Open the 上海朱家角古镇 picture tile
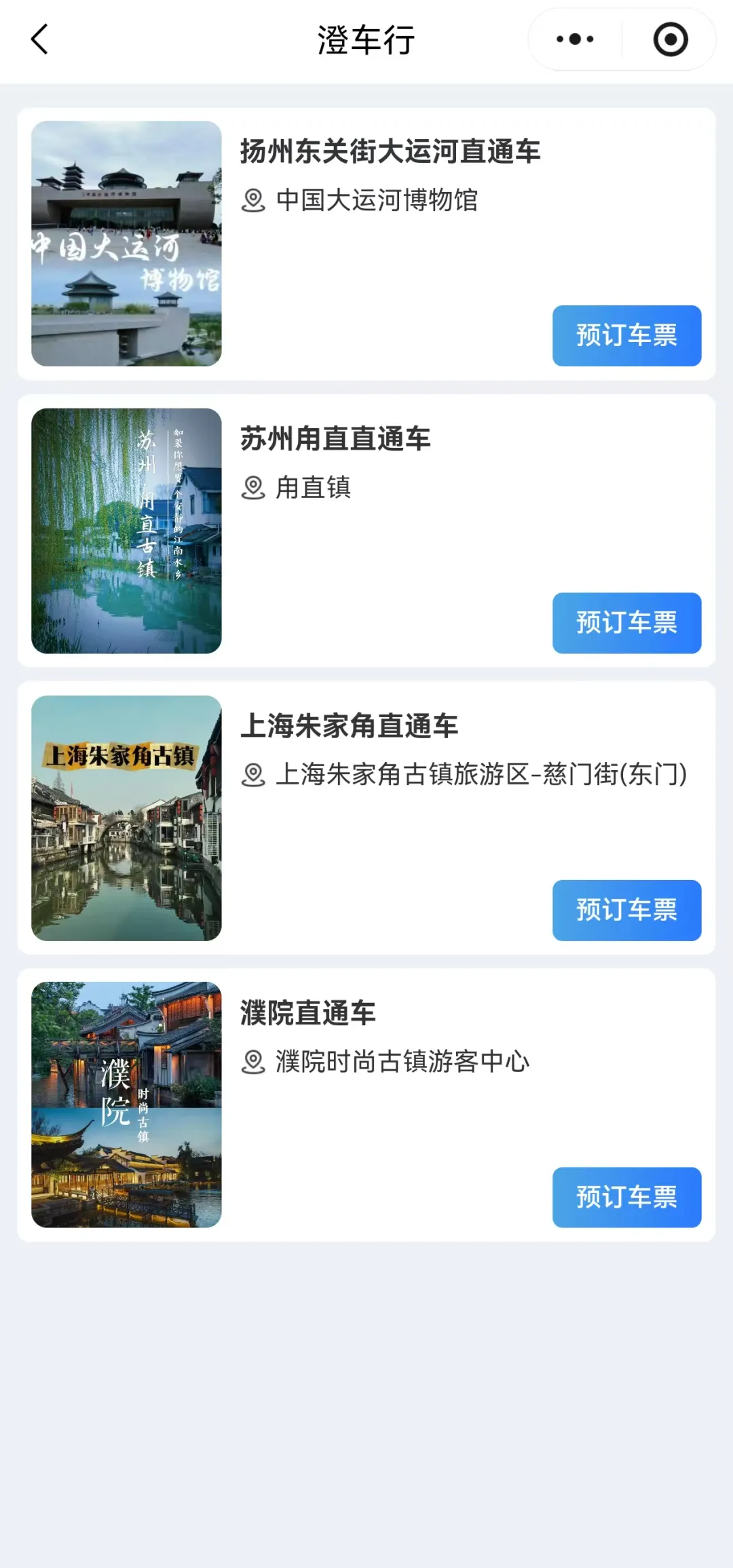The height and width of the screenshot is (1568, 733). point(126,818)
